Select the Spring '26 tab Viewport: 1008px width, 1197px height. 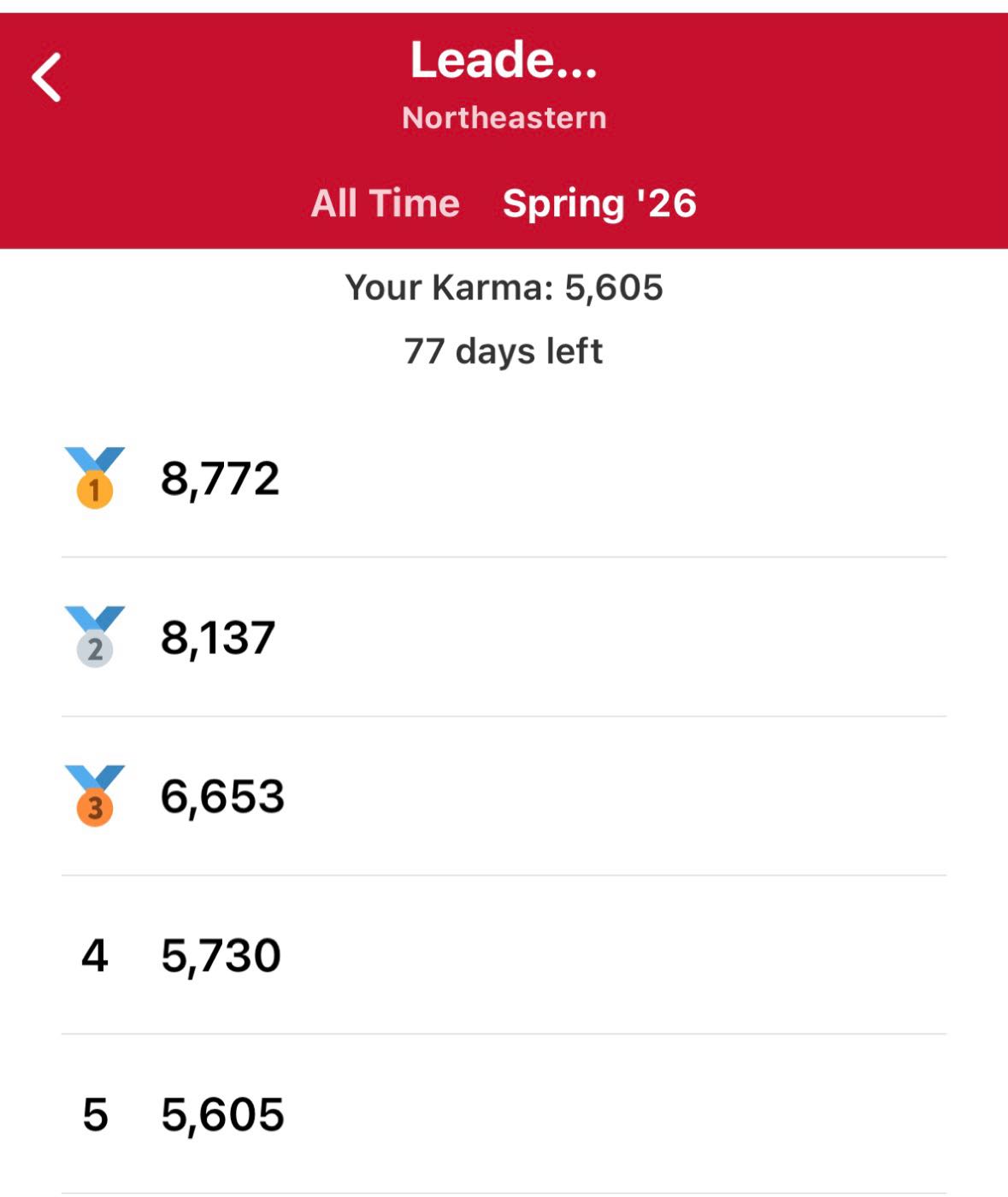click(599, 203)
